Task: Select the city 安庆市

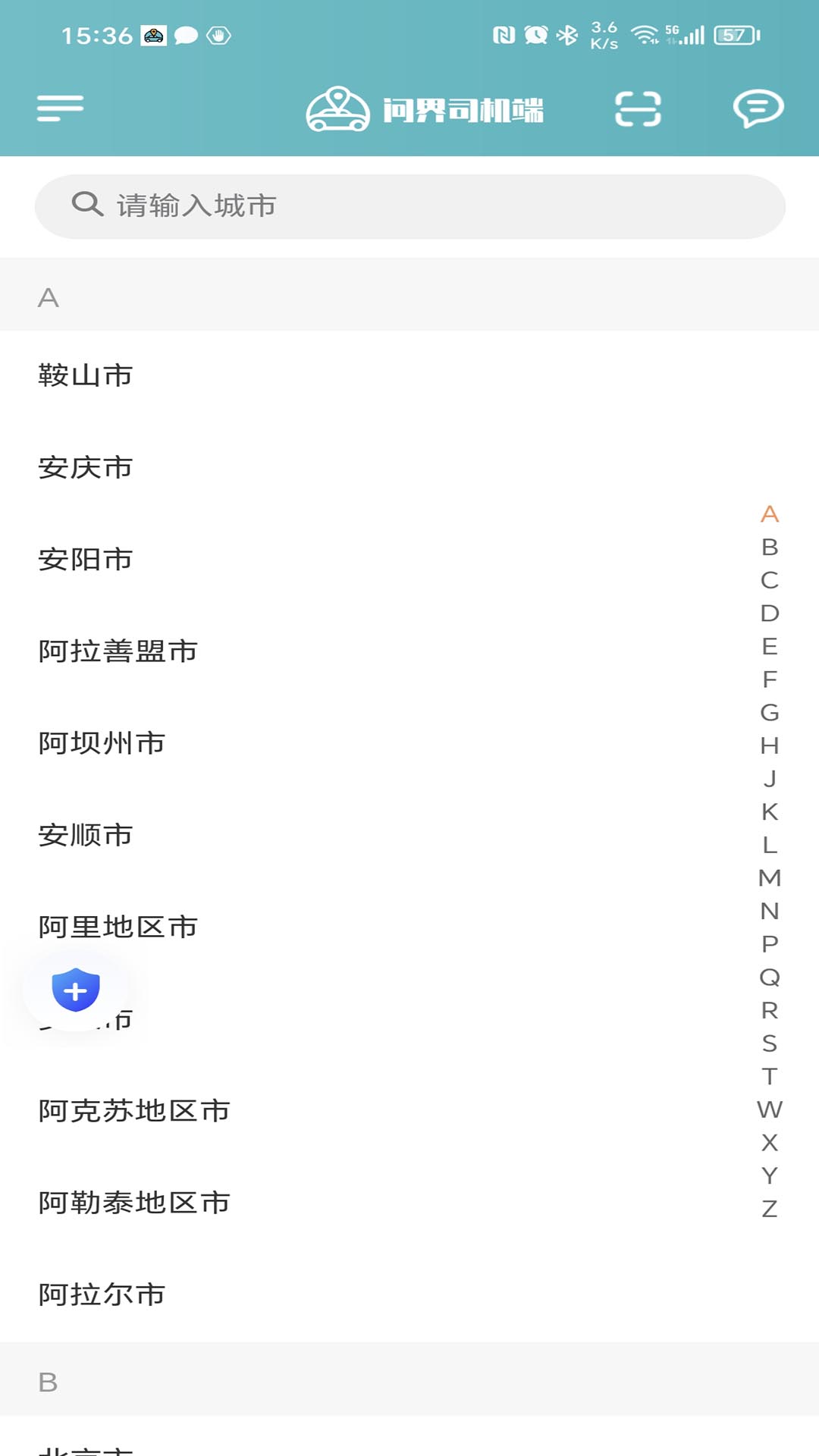Action: (x=84, y=468)
